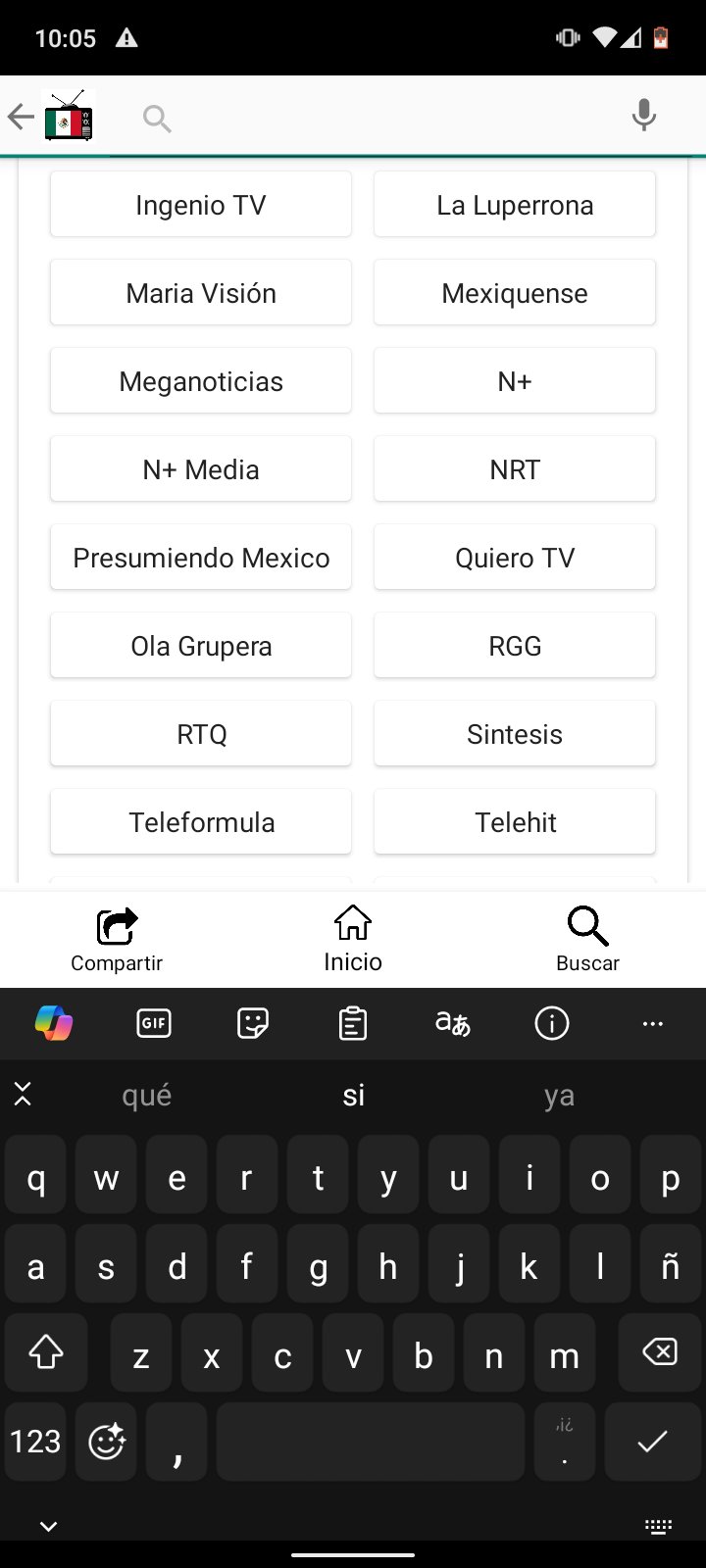The height and width of the screenshot is (1568, 706).
Task: Switch keyboard to 123 numeric layout
Action: coord(34,1441)
